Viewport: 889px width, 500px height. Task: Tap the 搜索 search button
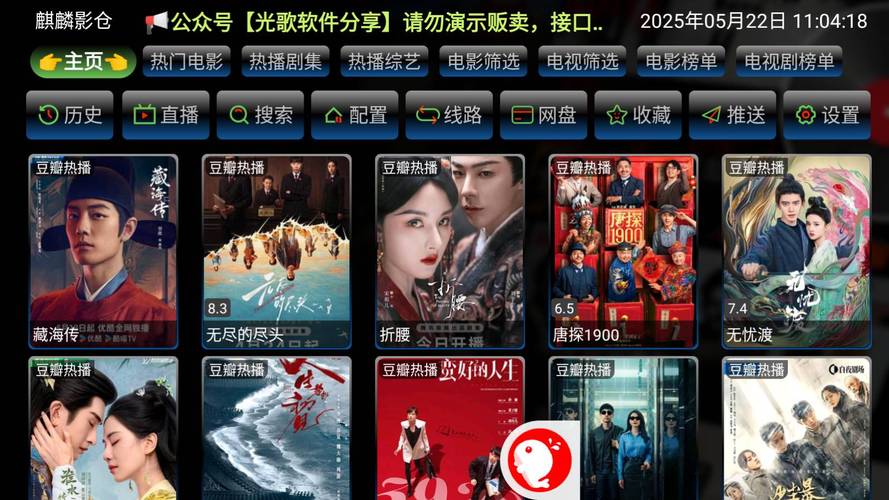pyautogui.click(x=259, y=115)
